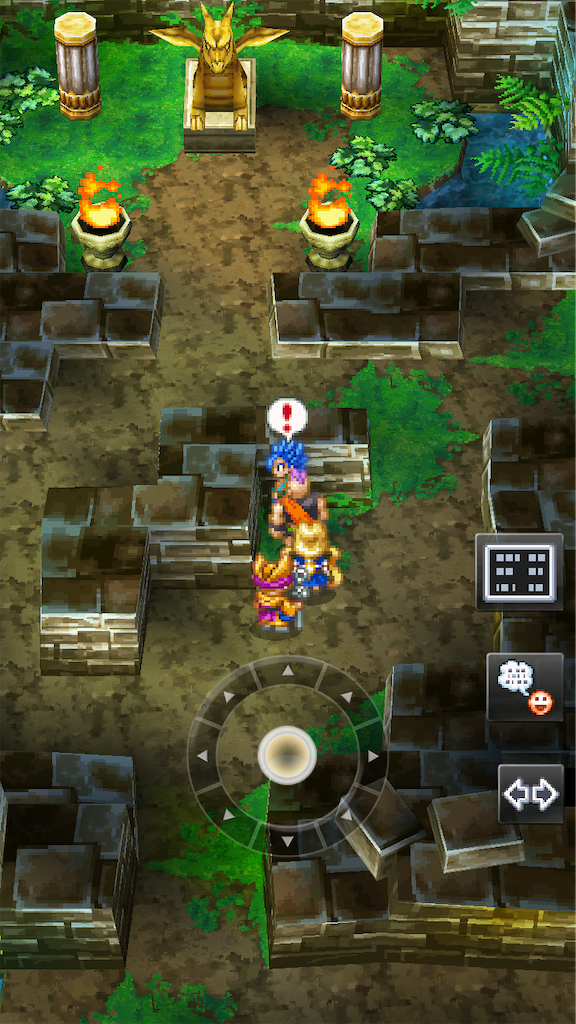576x1024 pixels.
Task: Tap the left arrow on the directional pad
Action: [202, 756]
